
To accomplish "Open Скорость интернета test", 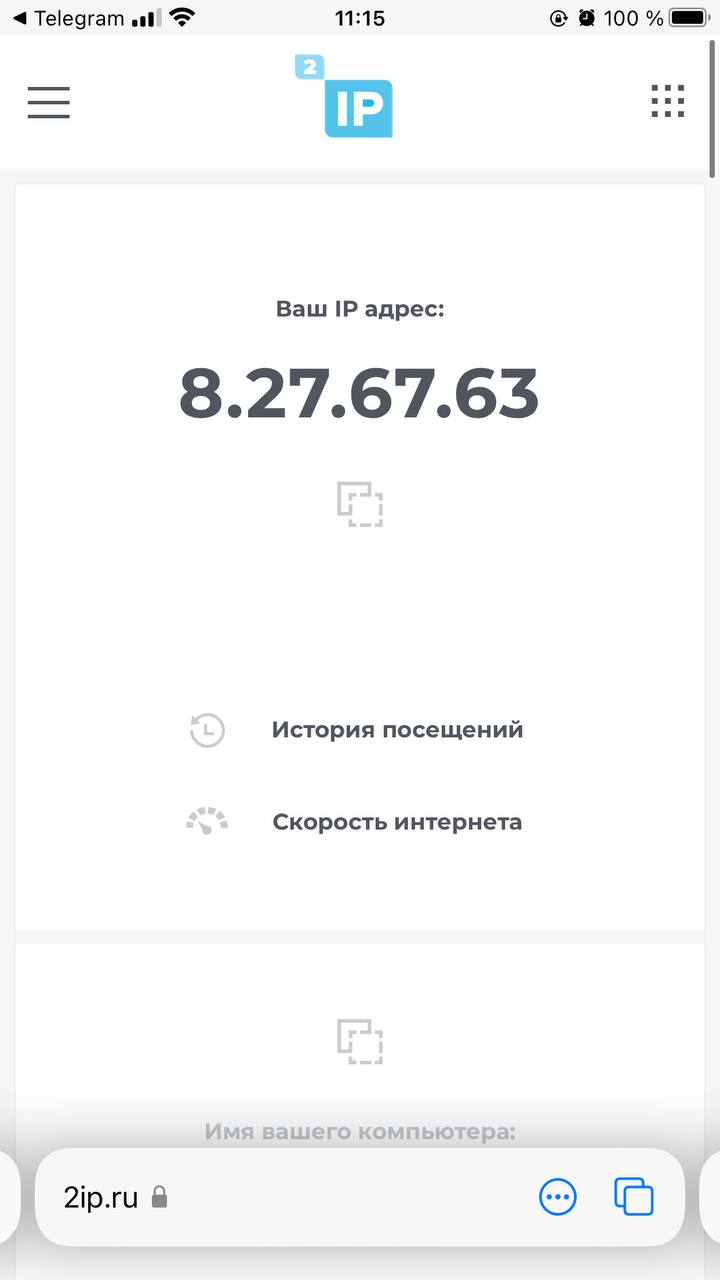I will (397, 822).
